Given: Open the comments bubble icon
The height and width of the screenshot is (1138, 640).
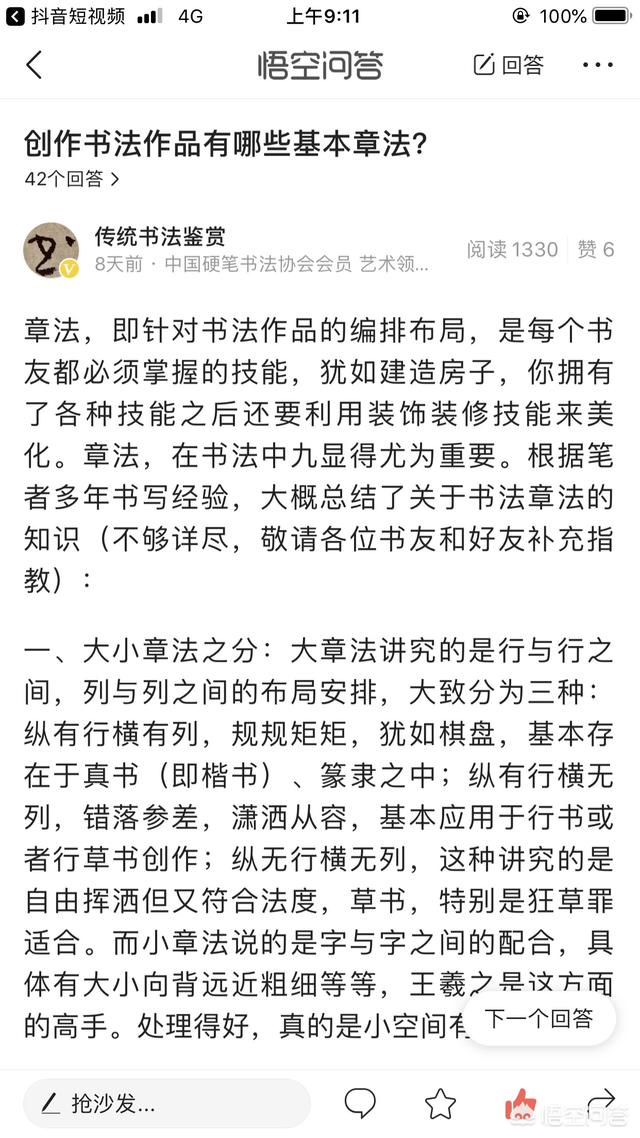Looking at the screenshot, I should click(360, 1103).
